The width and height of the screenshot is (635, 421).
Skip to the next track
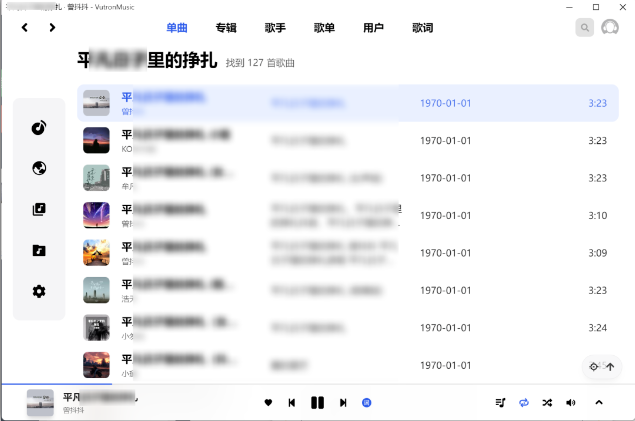343,403
